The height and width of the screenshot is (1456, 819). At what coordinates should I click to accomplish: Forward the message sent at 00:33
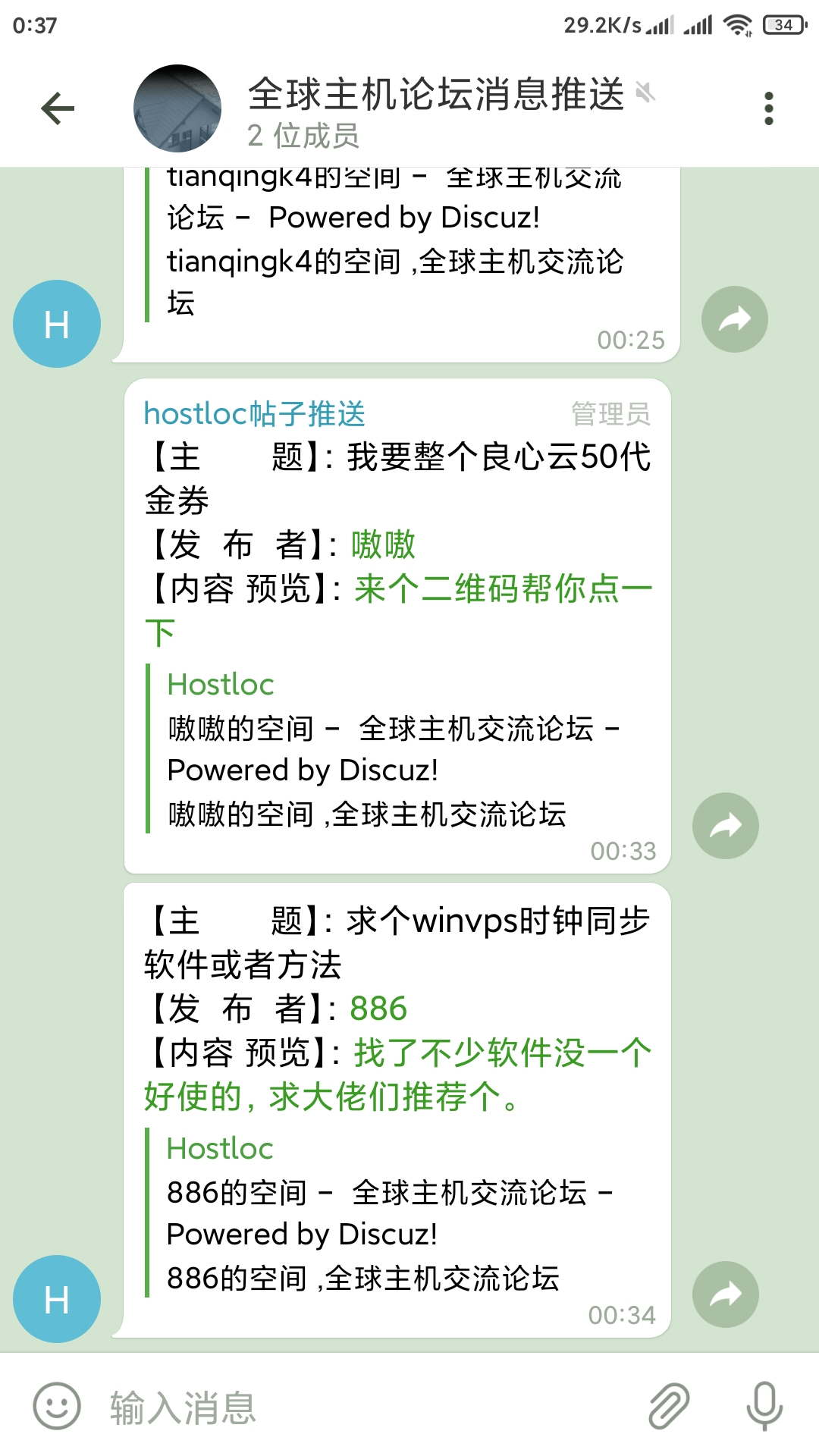pos(725,826)
